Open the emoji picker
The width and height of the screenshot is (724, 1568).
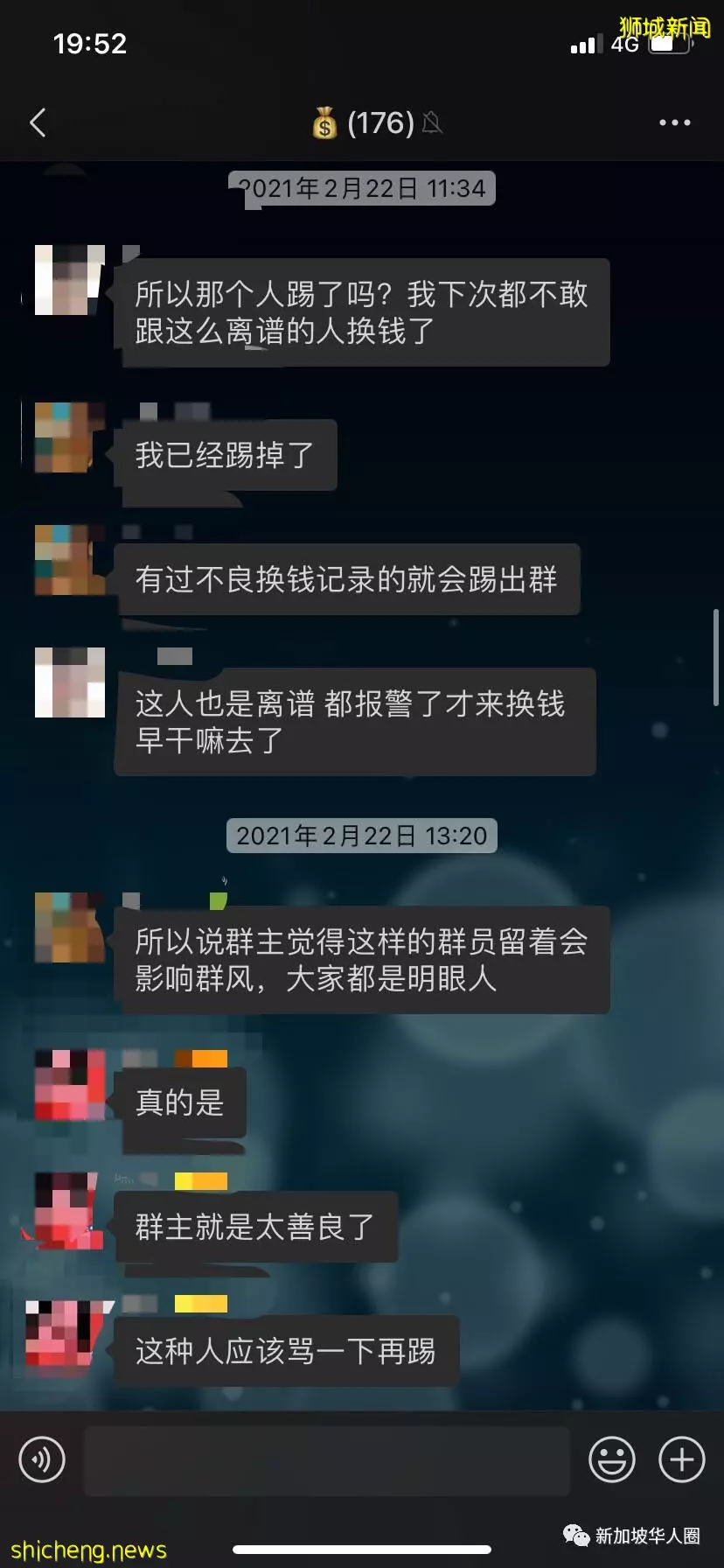click(611, 1459)
